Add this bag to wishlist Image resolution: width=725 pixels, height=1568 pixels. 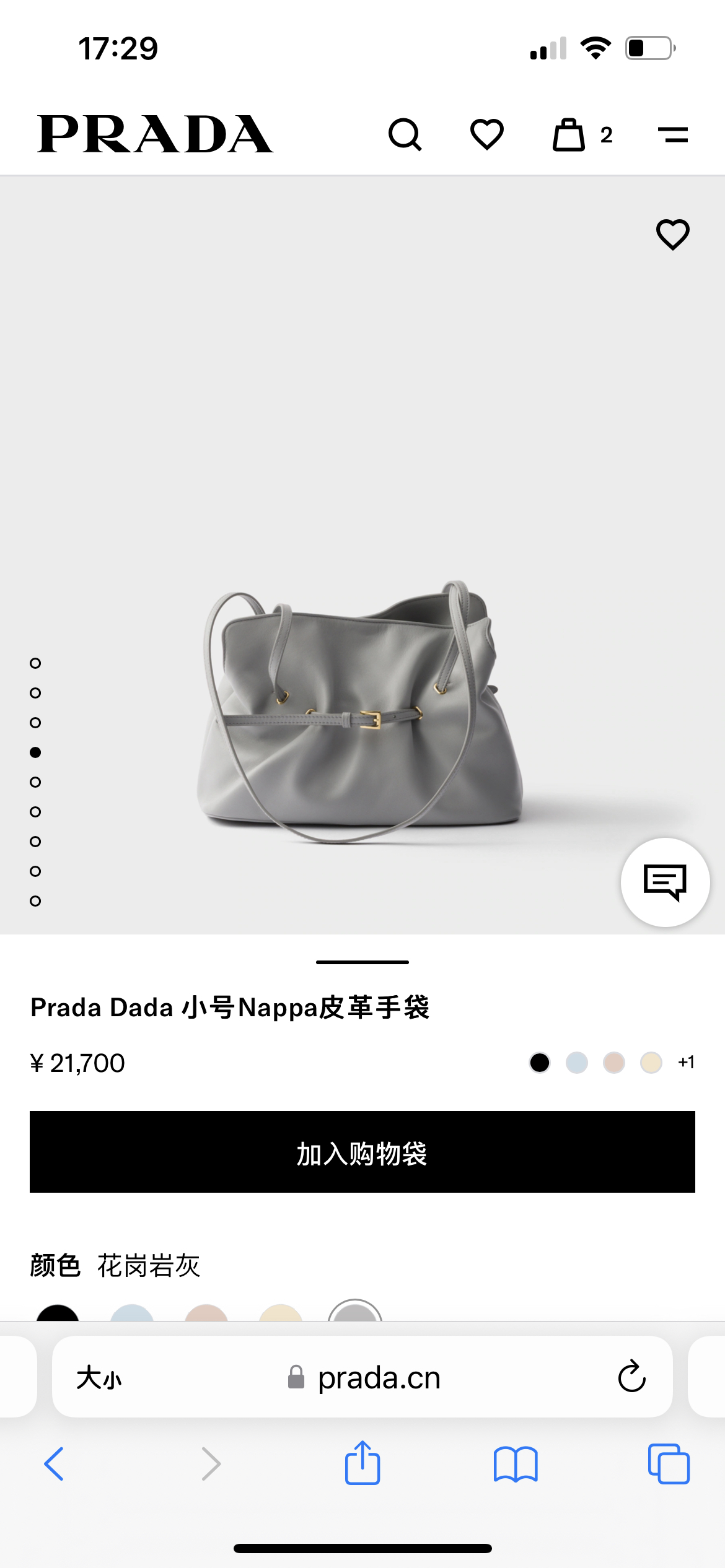pos(672,235)
